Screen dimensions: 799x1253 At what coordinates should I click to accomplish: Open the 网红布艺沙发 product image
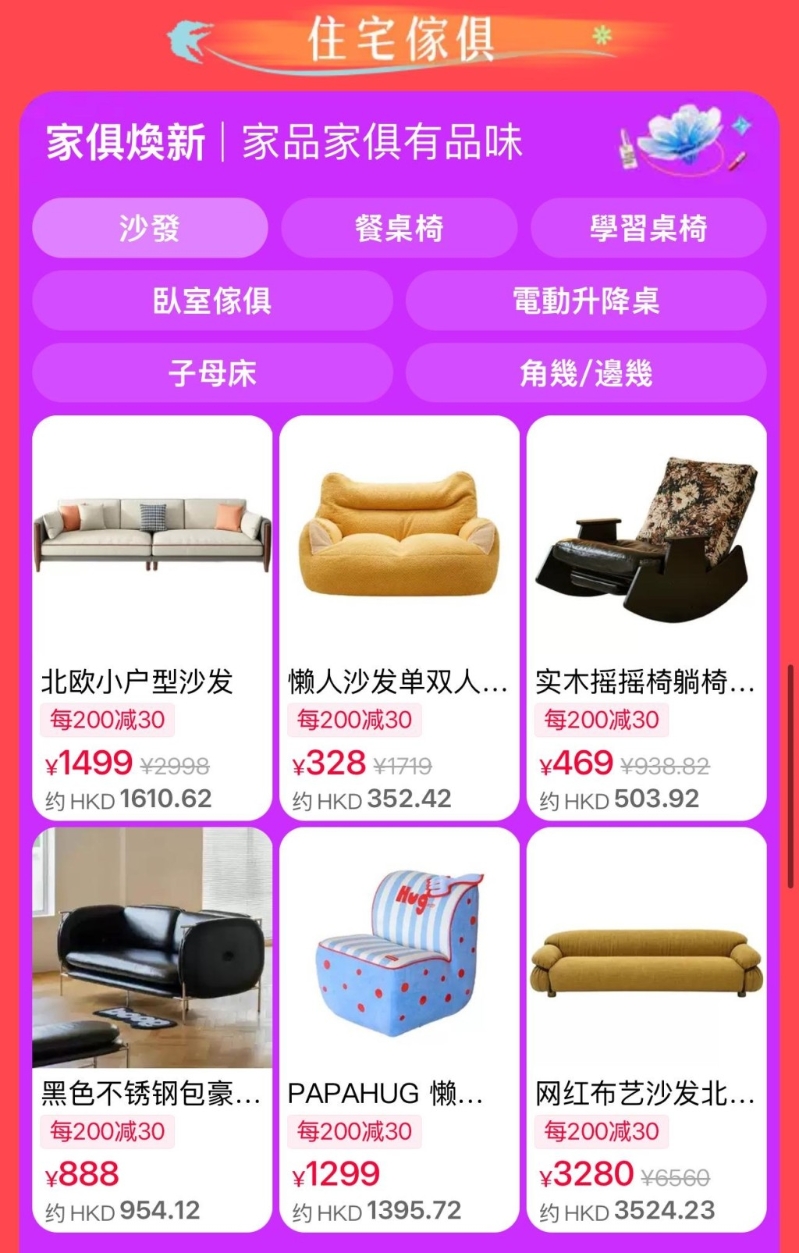[x=647, y=948]
